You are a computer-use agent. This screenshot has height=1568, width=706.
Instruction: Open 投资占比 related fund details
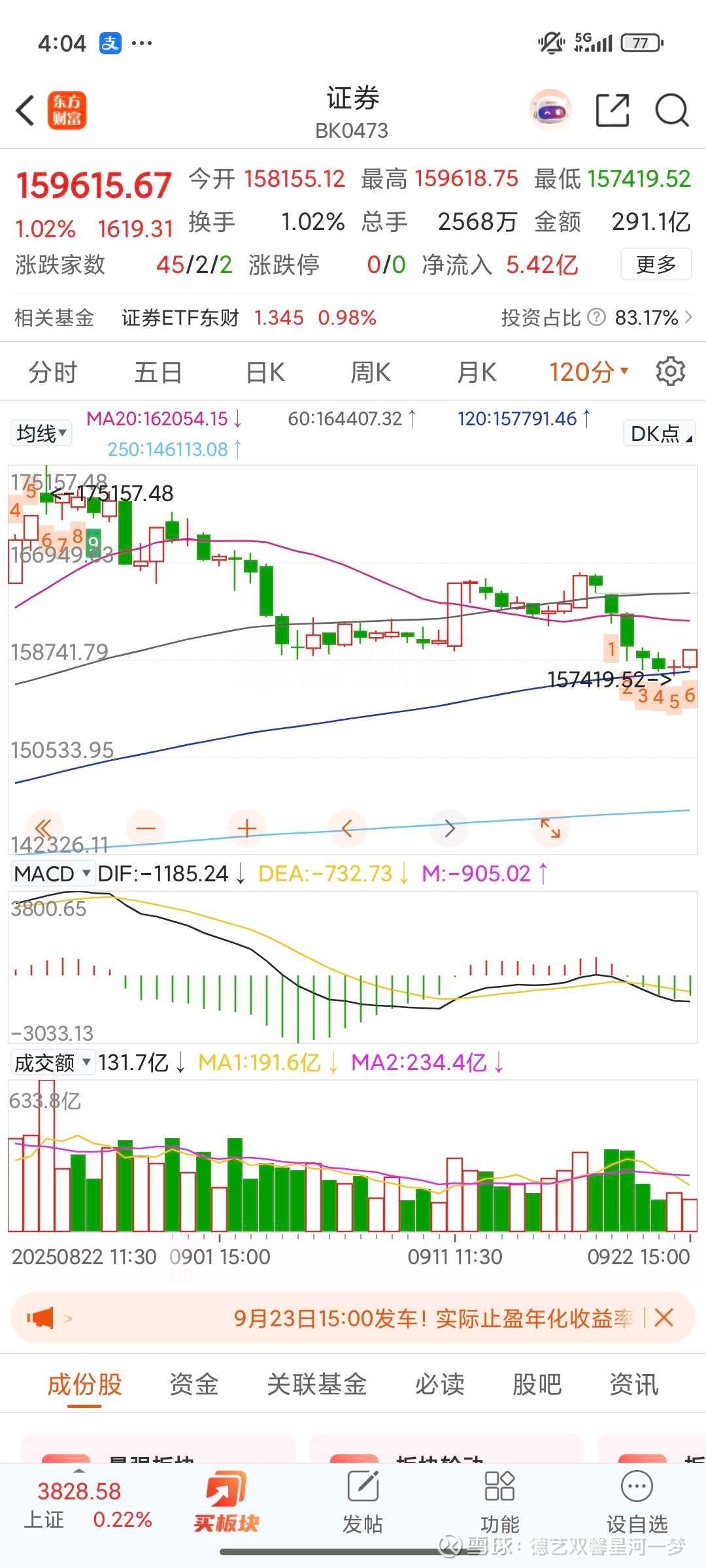click(596, 318)
